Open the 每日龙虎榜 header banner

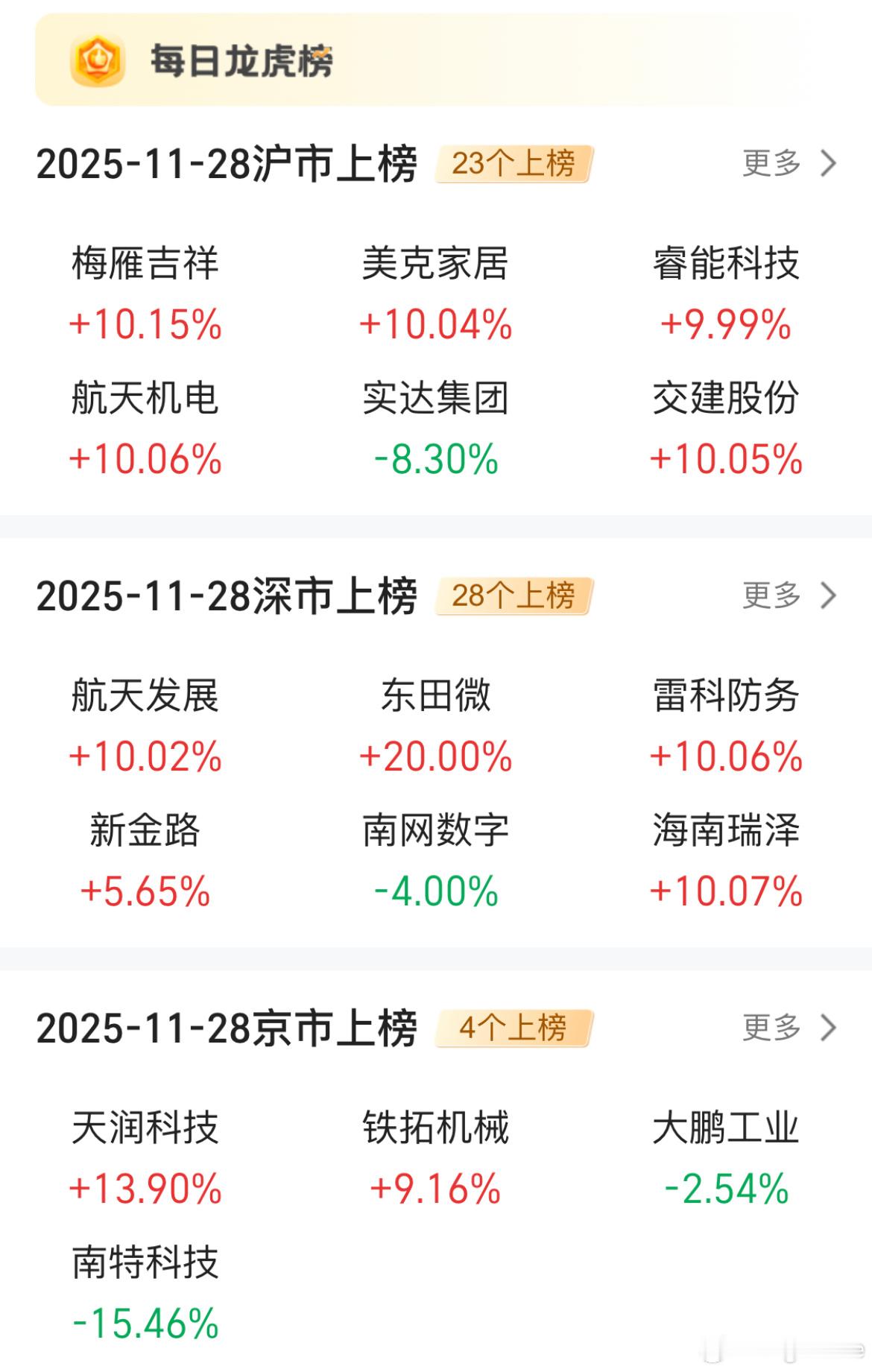(241, 61)
